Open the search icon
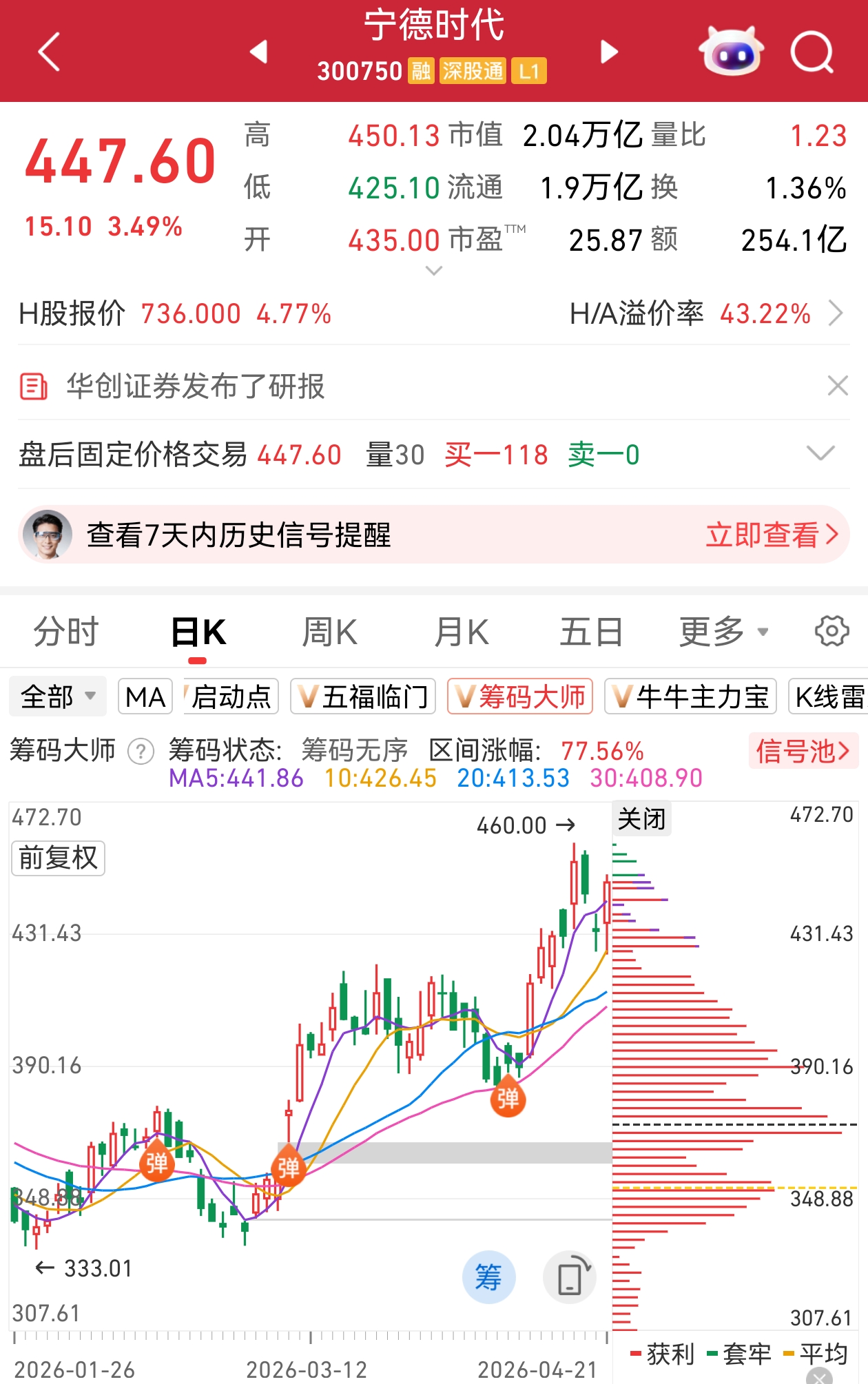This screenshot has width=868, height=1384. (812, 51)
